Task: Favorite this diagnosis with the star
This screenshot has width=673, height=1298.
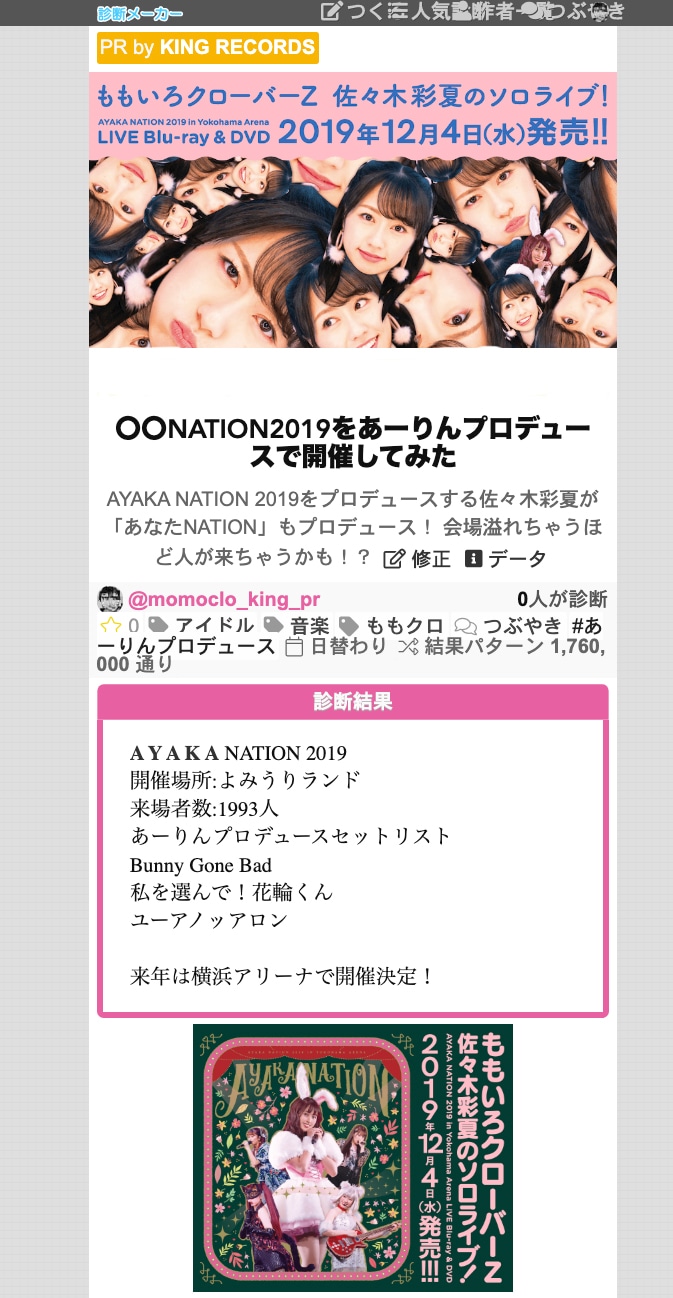Action: coord(110,626)
